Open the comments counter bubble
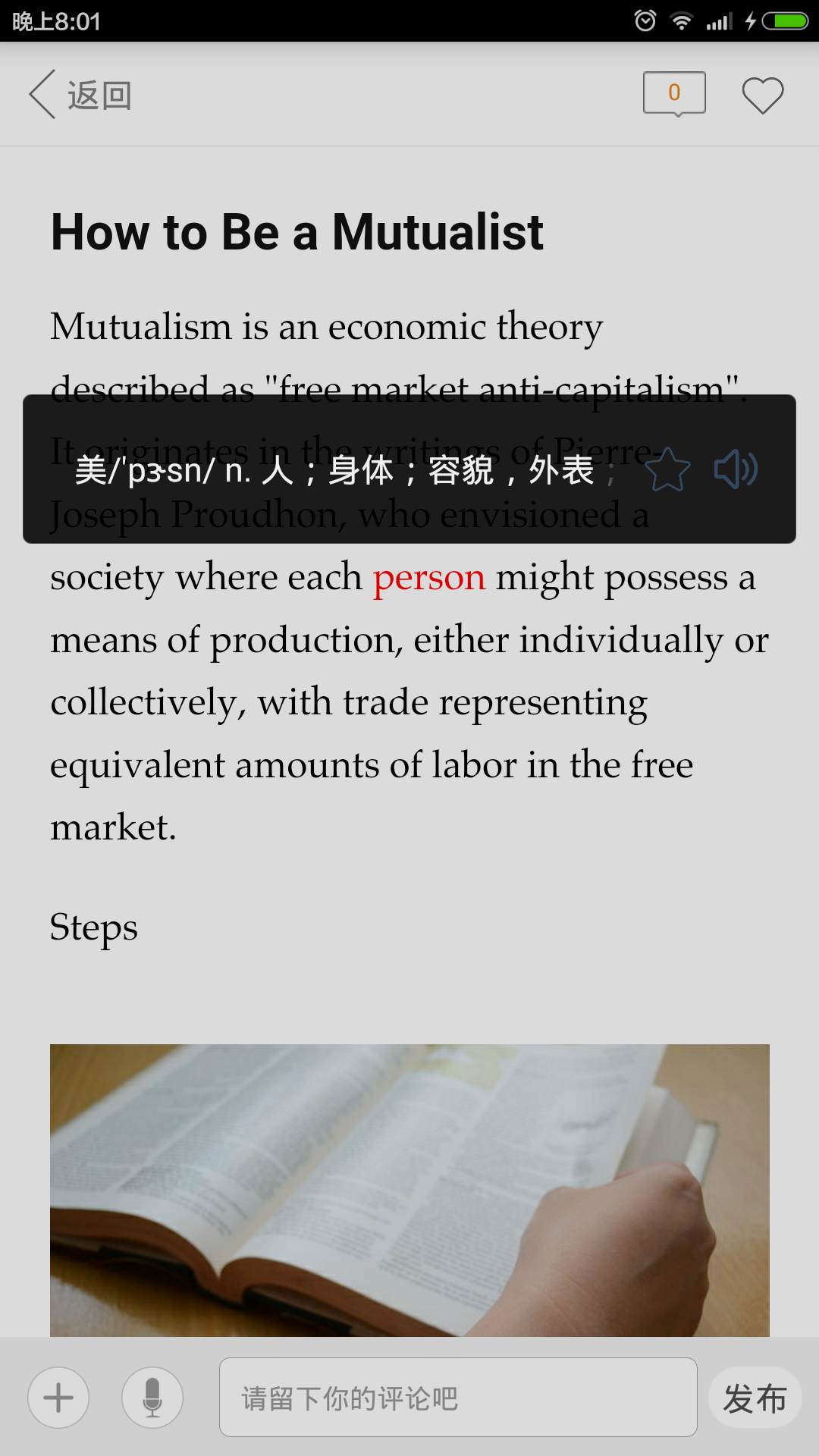819x1456 pixels. tap(674, 93)
